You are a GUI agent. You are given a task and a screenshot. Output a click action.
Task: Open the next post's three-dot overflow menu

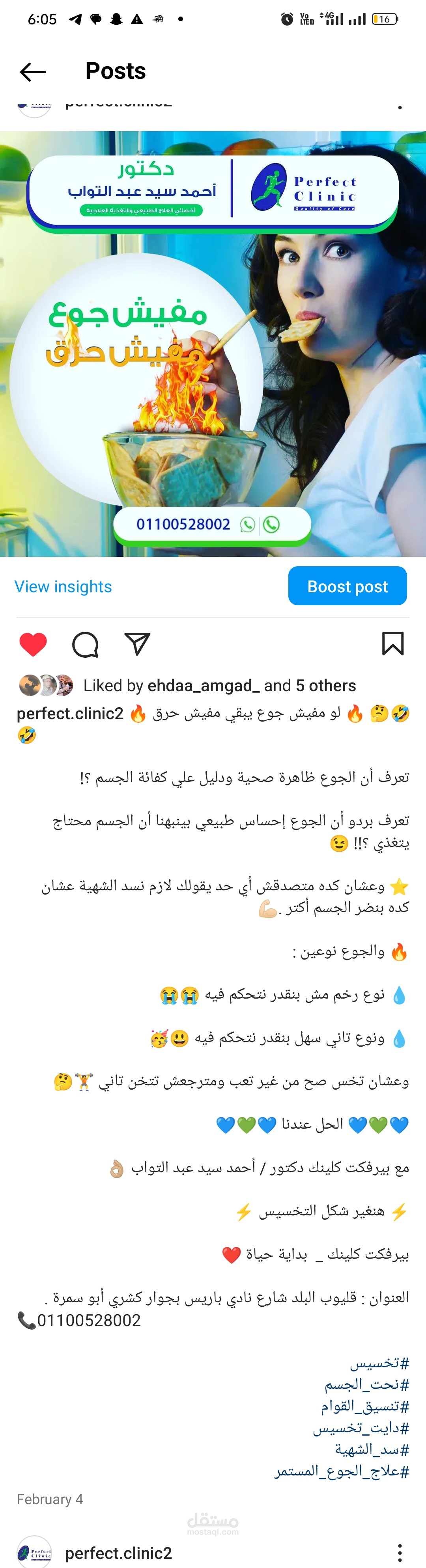[399, 1553]
